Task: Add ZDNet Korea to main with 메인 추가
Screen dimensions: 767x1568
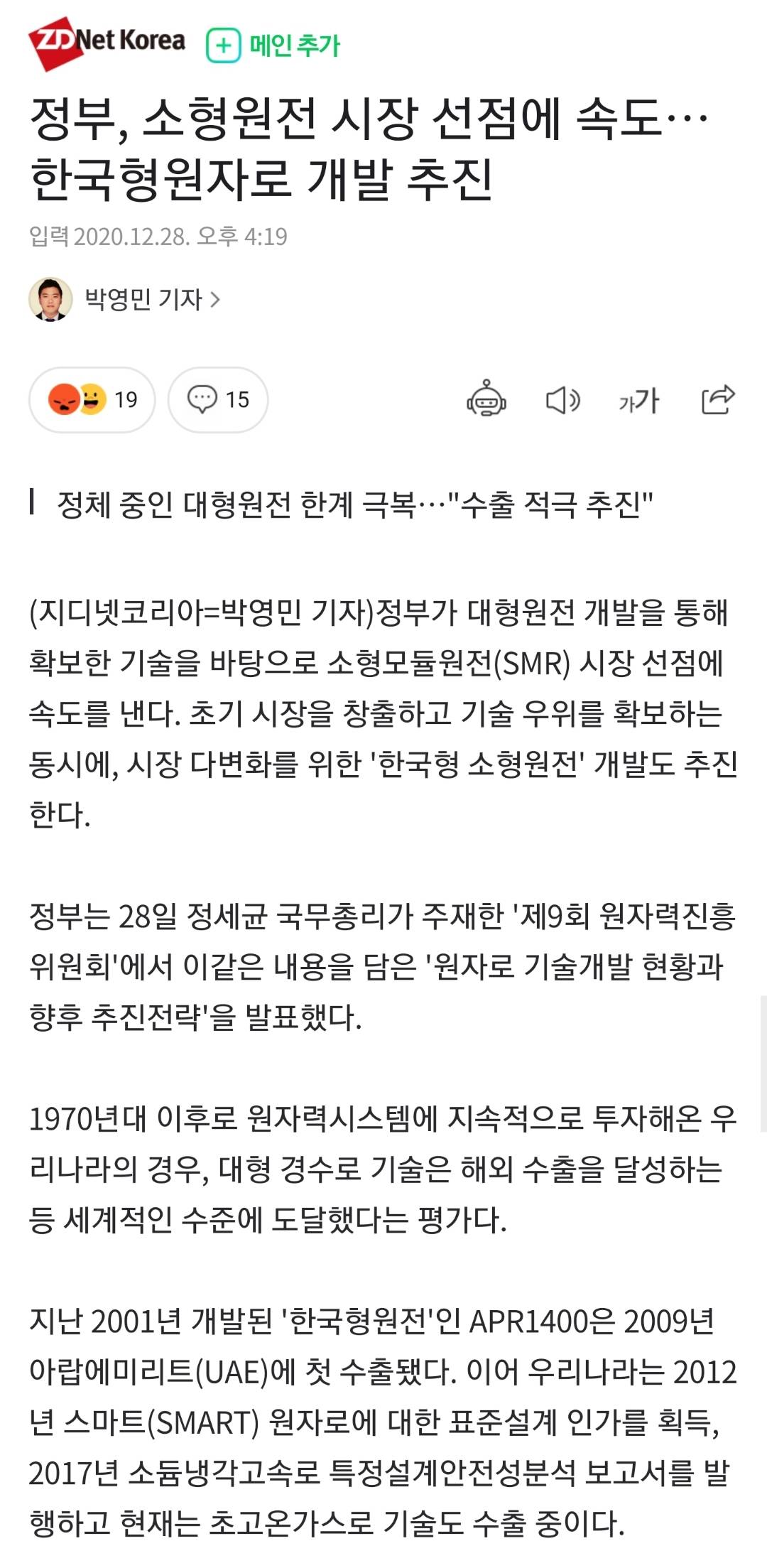Action: click(x=273, y=46)
